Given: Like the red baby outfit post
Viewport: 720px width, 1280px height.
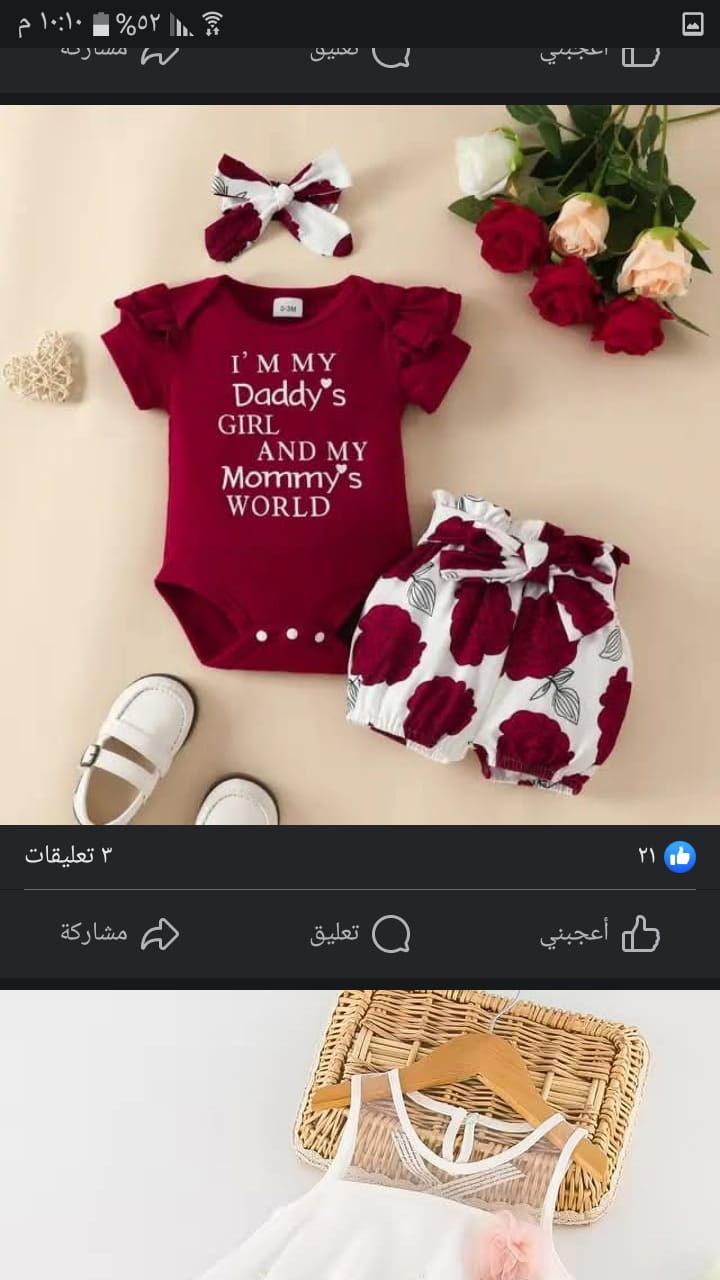Looking at the screenshot, I should pyautogui.click(x=600, y=934).
